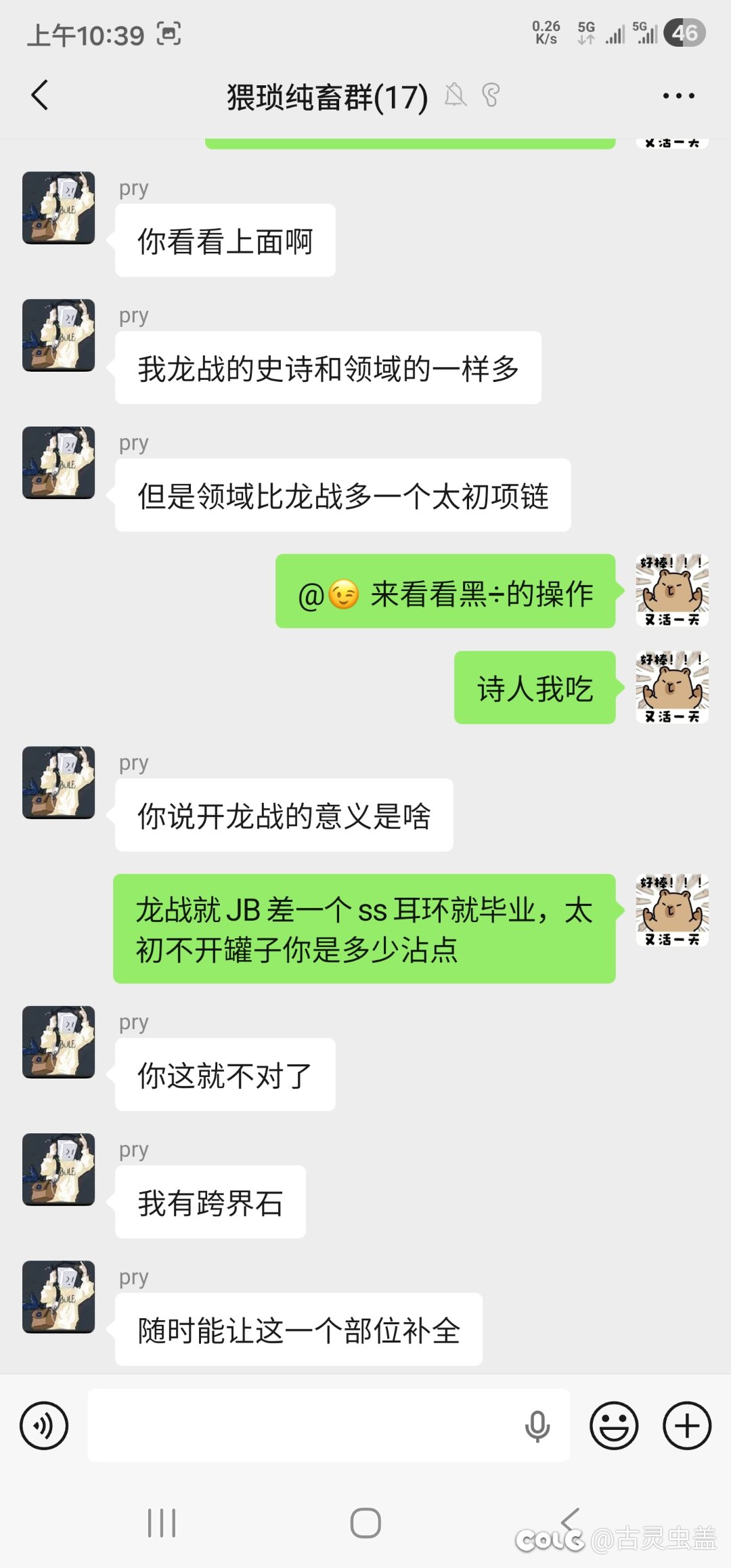Tap the green bubble 诗人我吃
Screen dimensions: 731x1568
tap(535, 689)
